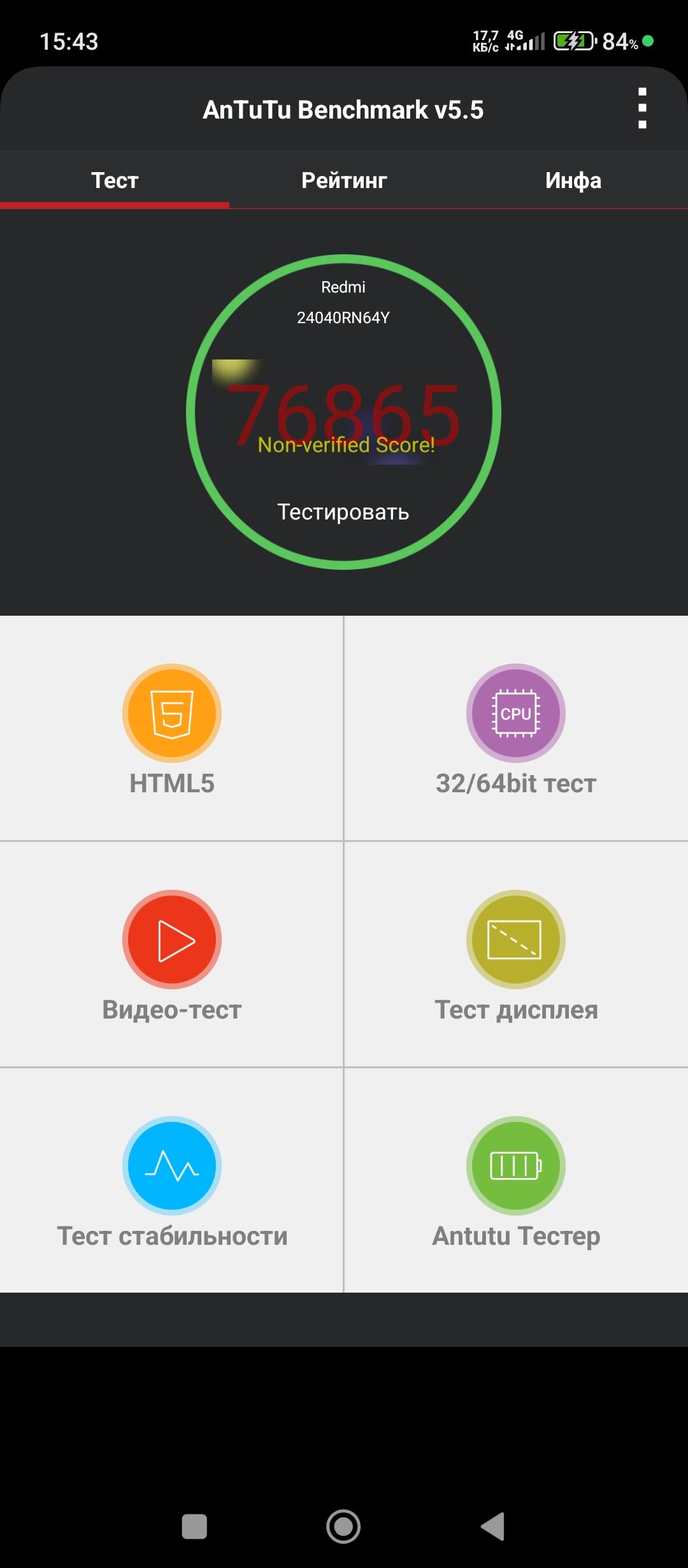This screenshot has width=688, height=1568.
Task: Run Тест дисплея
Action: tap(516, 955)
